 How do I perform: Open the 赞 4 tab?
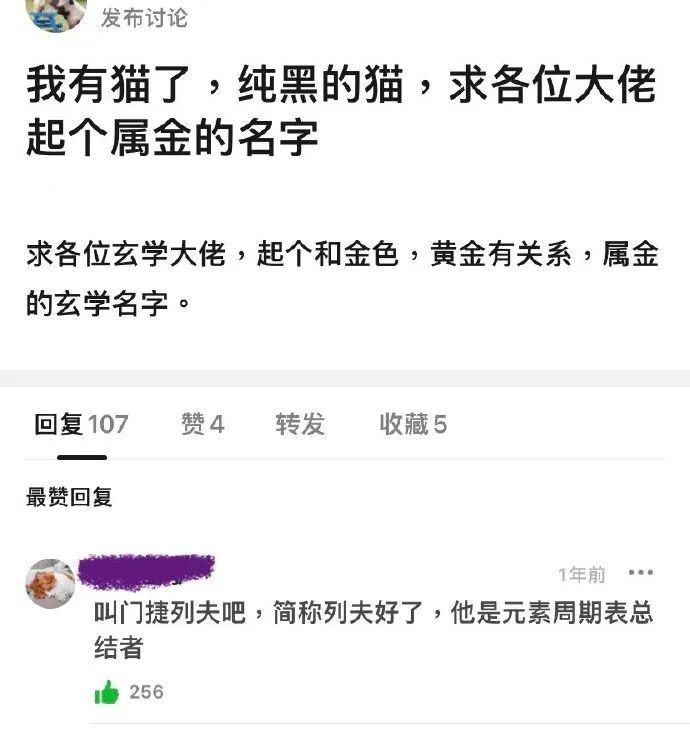click(x=202, y=425)
